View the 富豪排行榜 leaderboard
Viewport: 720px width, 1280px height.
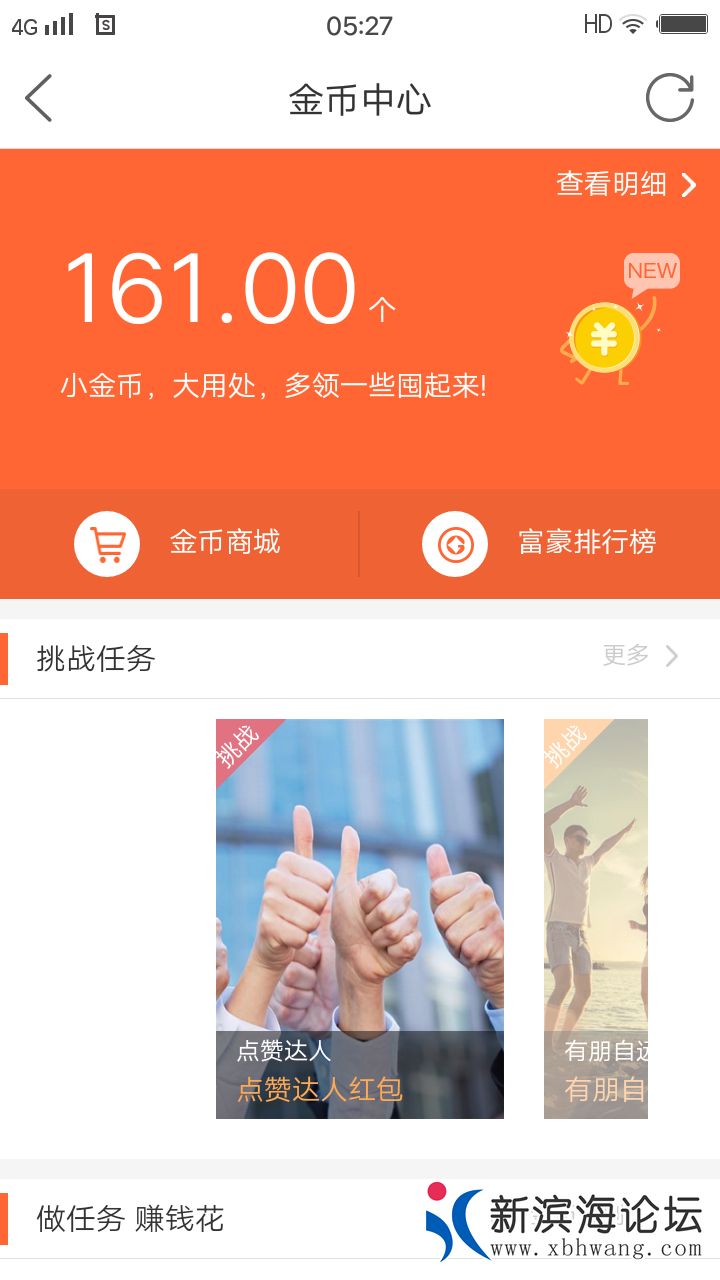pos(540,544)
